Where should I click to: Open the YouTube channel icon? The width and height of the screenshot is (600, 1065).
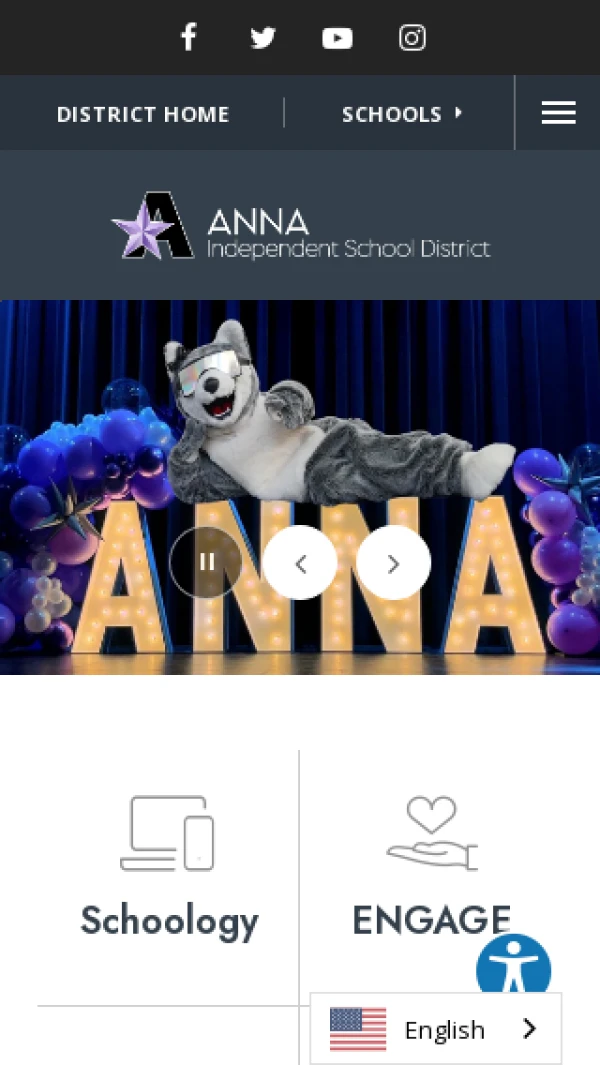coord(337,38)
